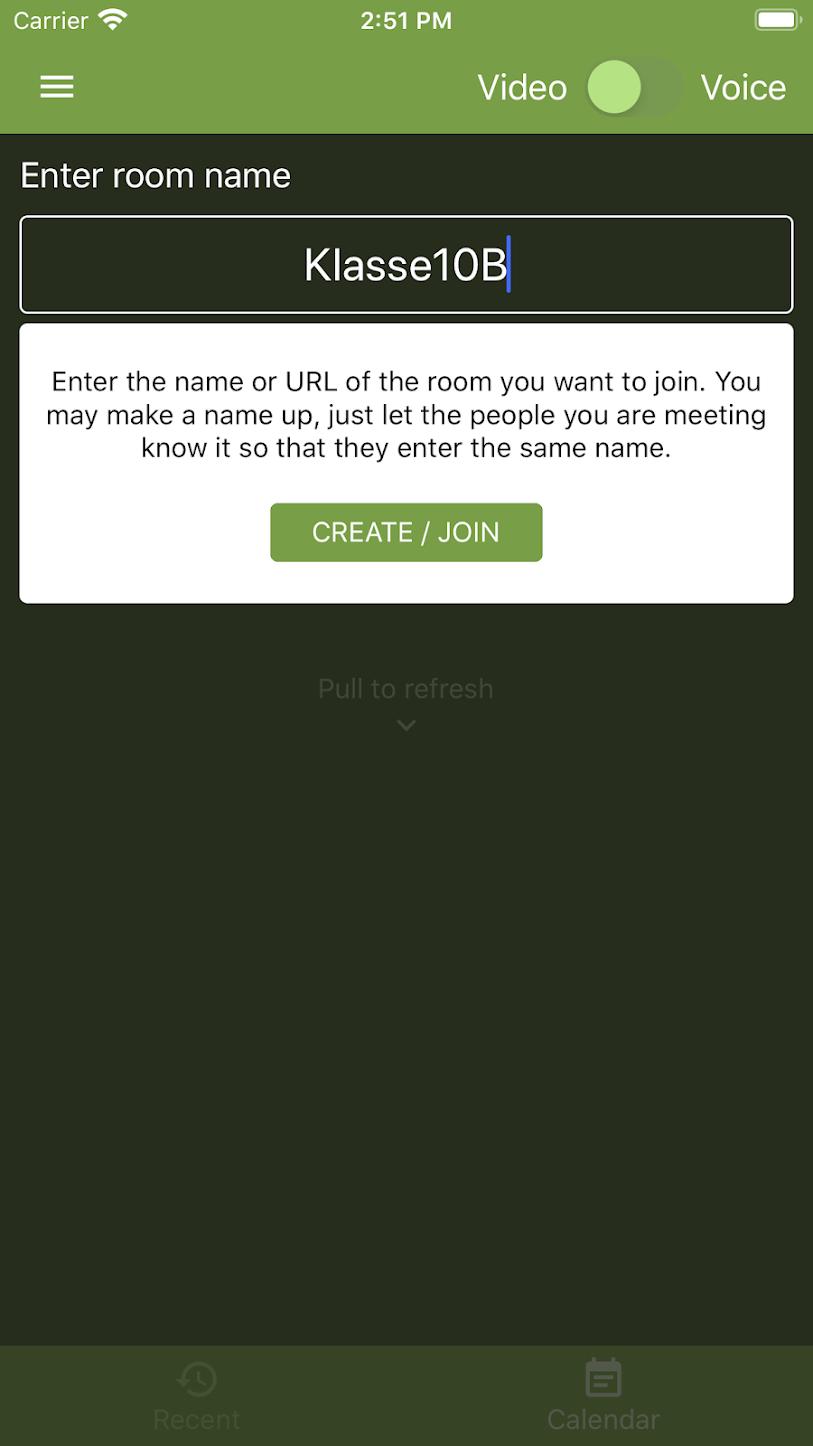Switch to the Calendar tab
This screenshot has height=1446, width=813.
[603, 1395]
